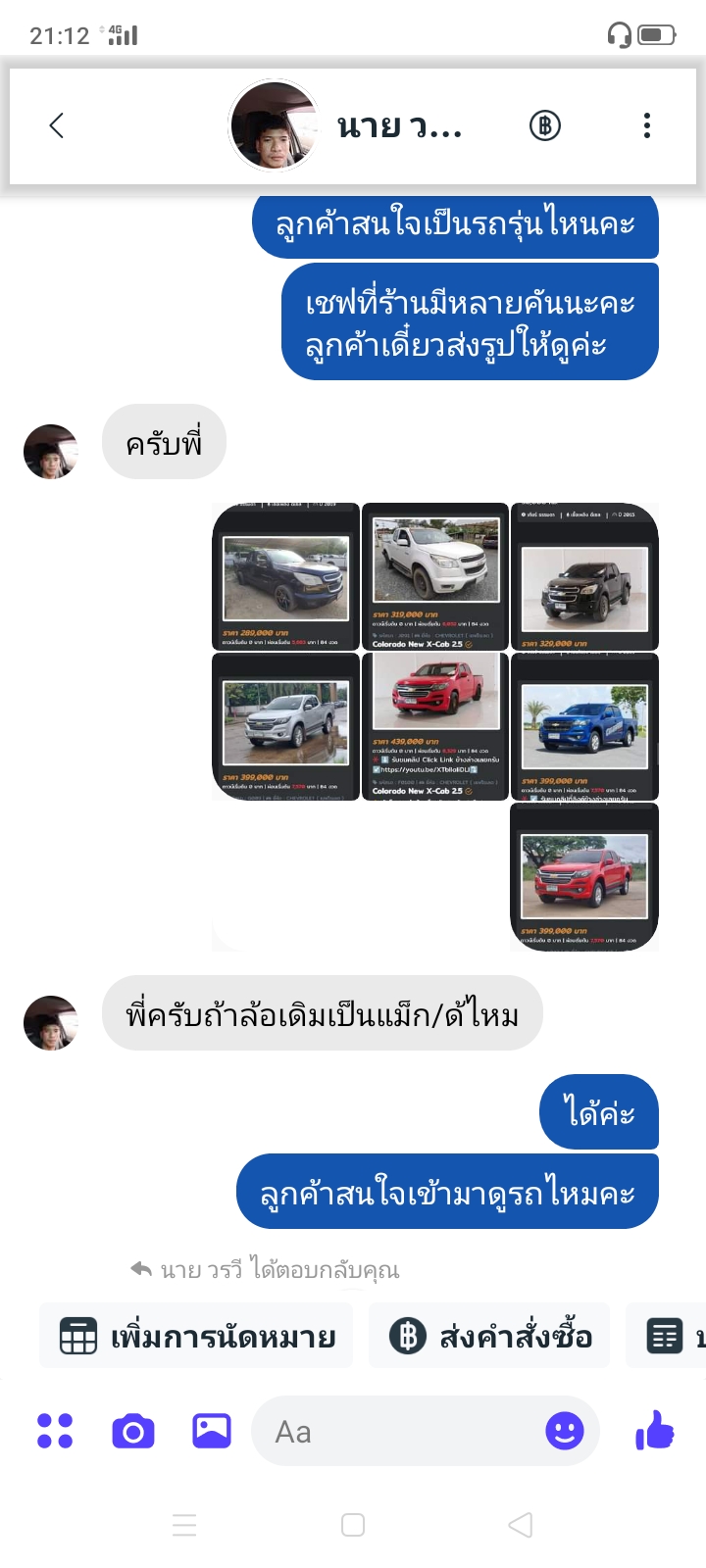View the blue pickup truck image

tap(584, 726)
